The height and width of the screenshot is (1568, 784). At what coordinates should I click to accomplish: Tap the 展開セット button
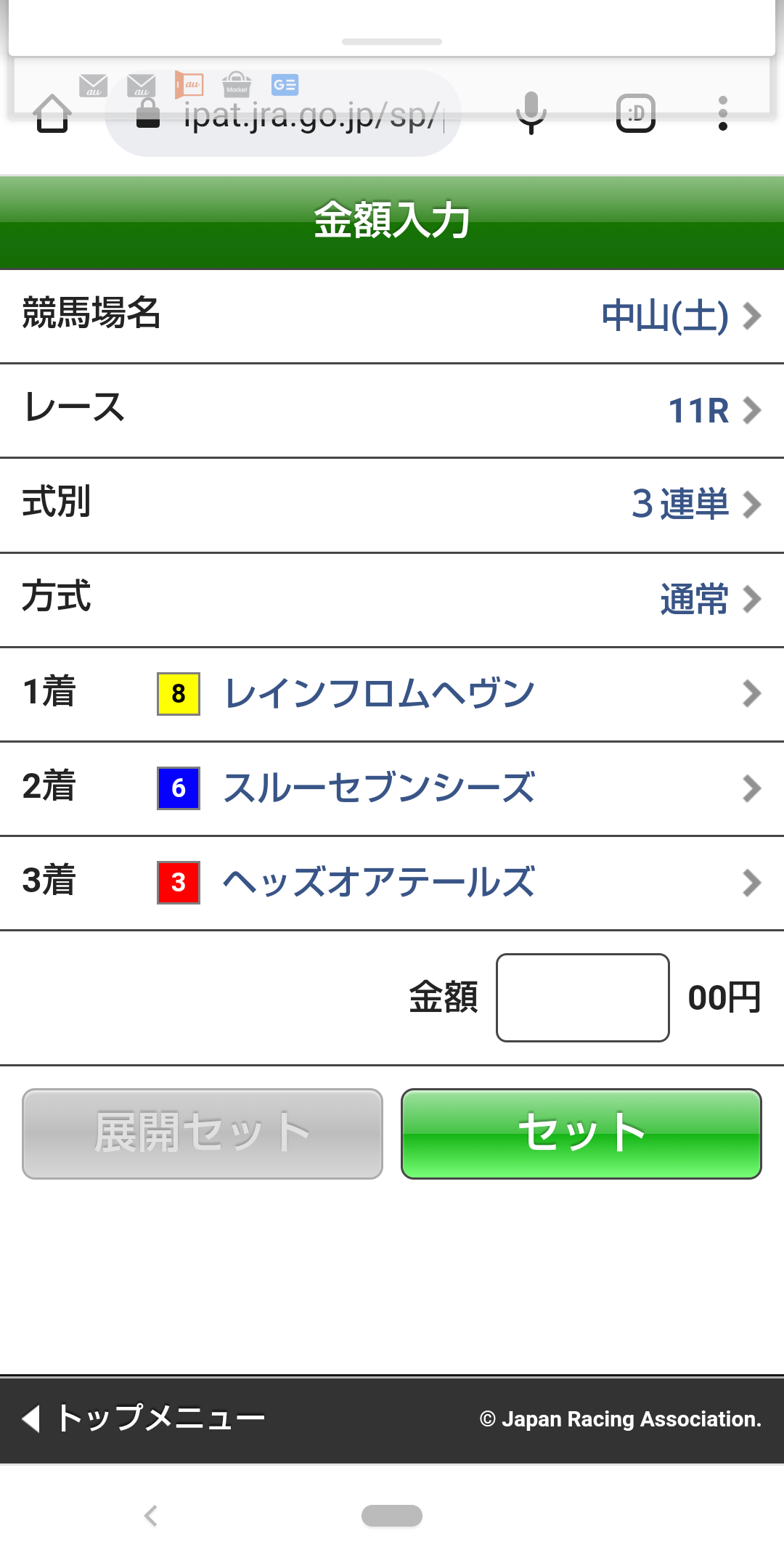click(203, 1133)
